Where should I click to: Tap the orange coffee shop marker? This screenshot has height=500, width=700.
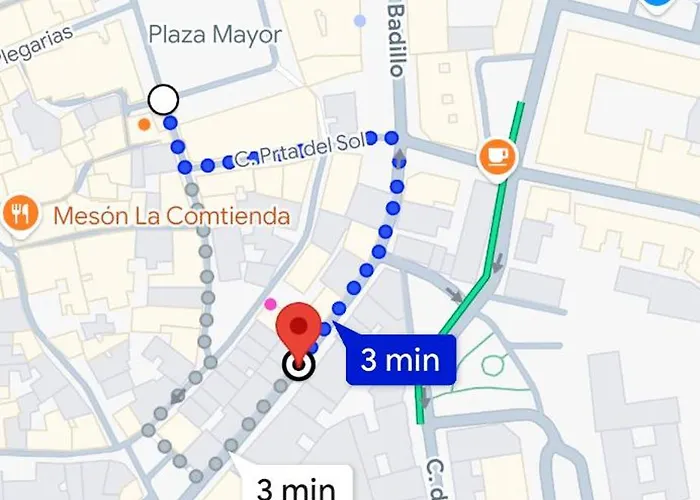496,157
